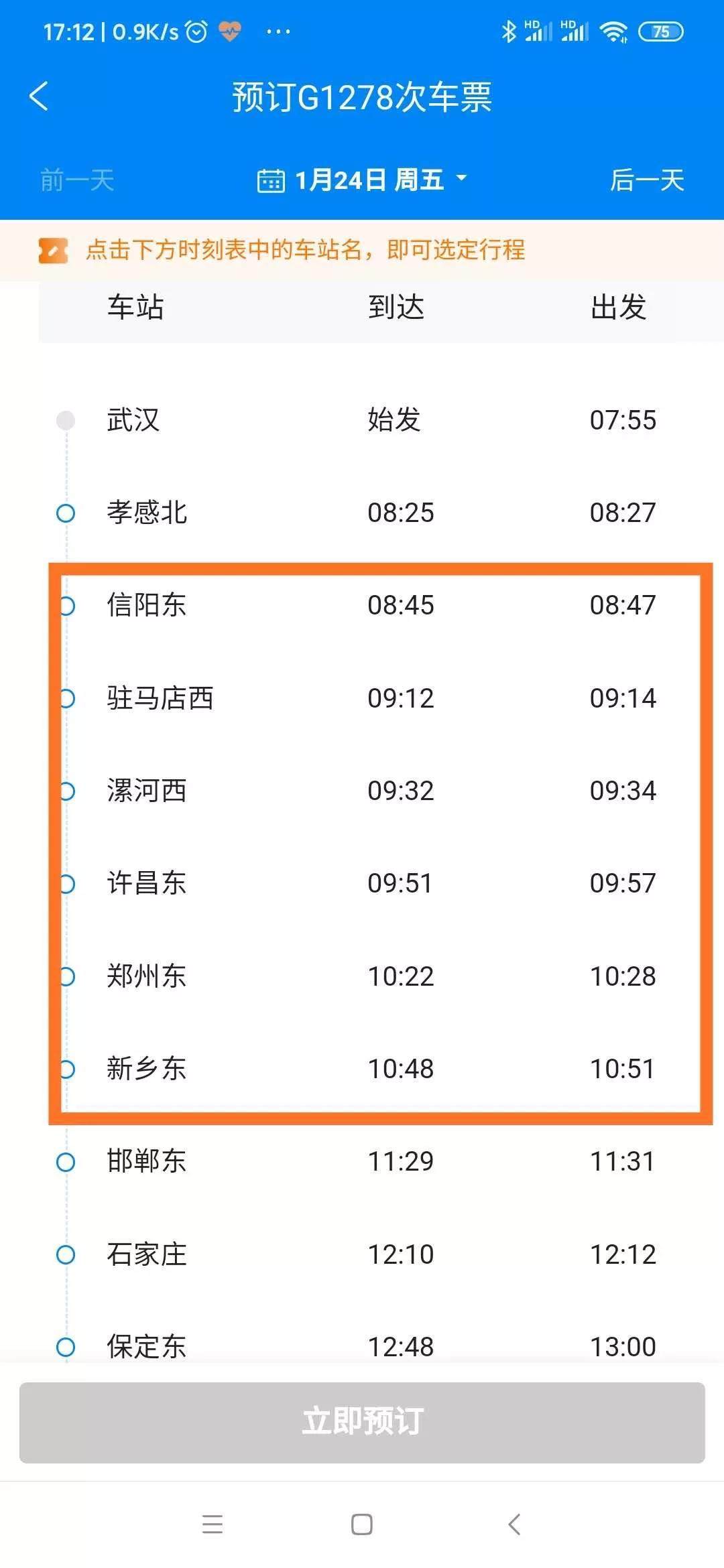Choose 许昌东 station row

pos(147,883)
